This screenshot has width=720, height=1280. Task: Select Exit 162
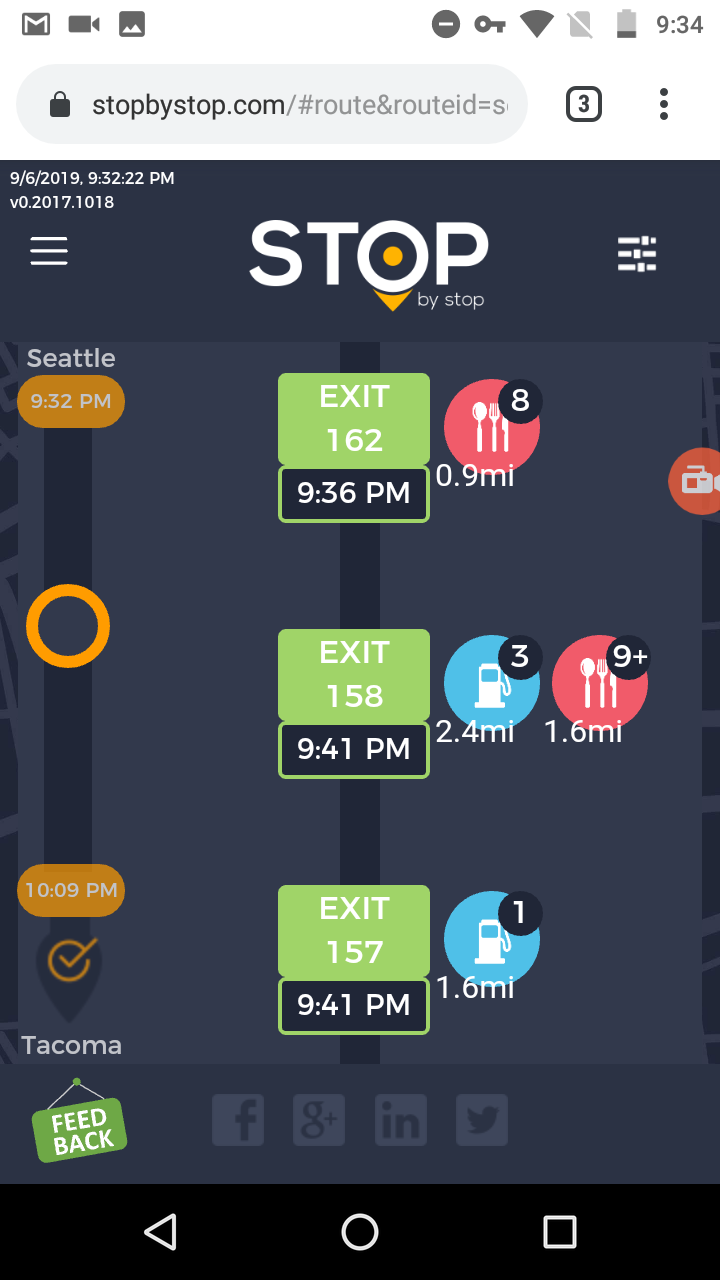pyautogui.click(x=354, y=418)
